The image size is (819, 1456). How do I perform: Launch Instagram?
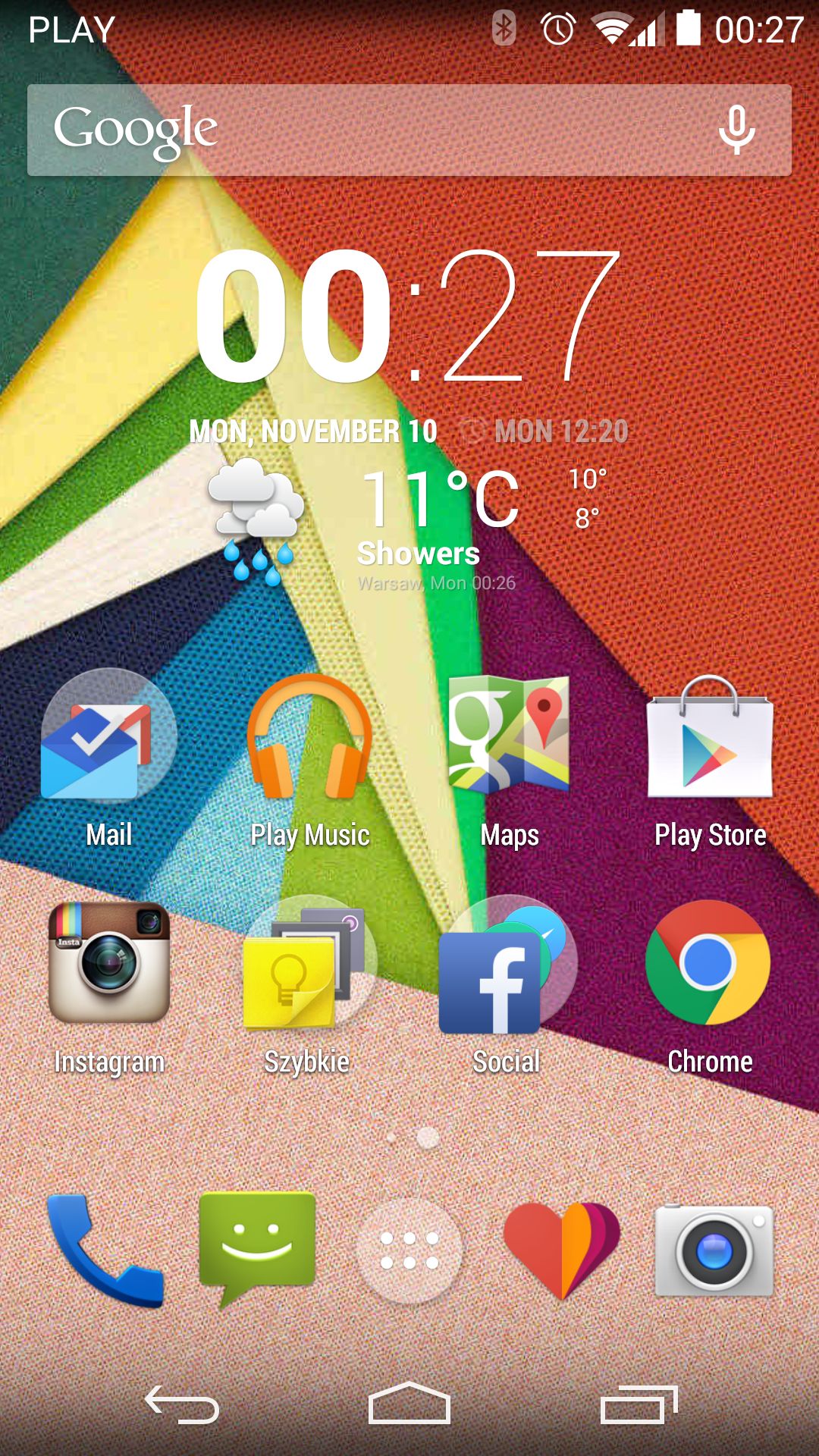(x=109, y=987)
